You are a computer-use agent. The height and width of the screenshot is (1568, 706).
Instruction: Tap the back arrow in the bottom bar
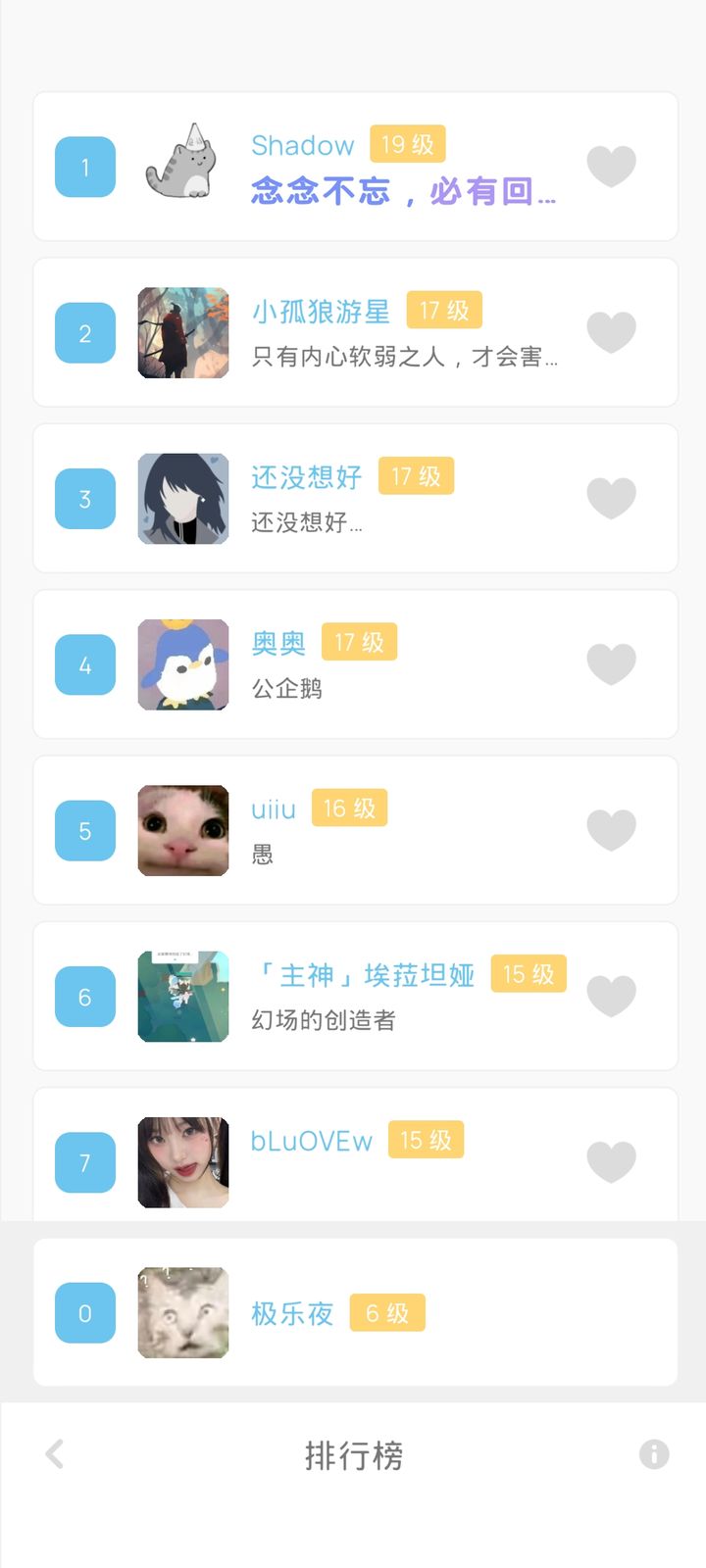[54, 1454]
